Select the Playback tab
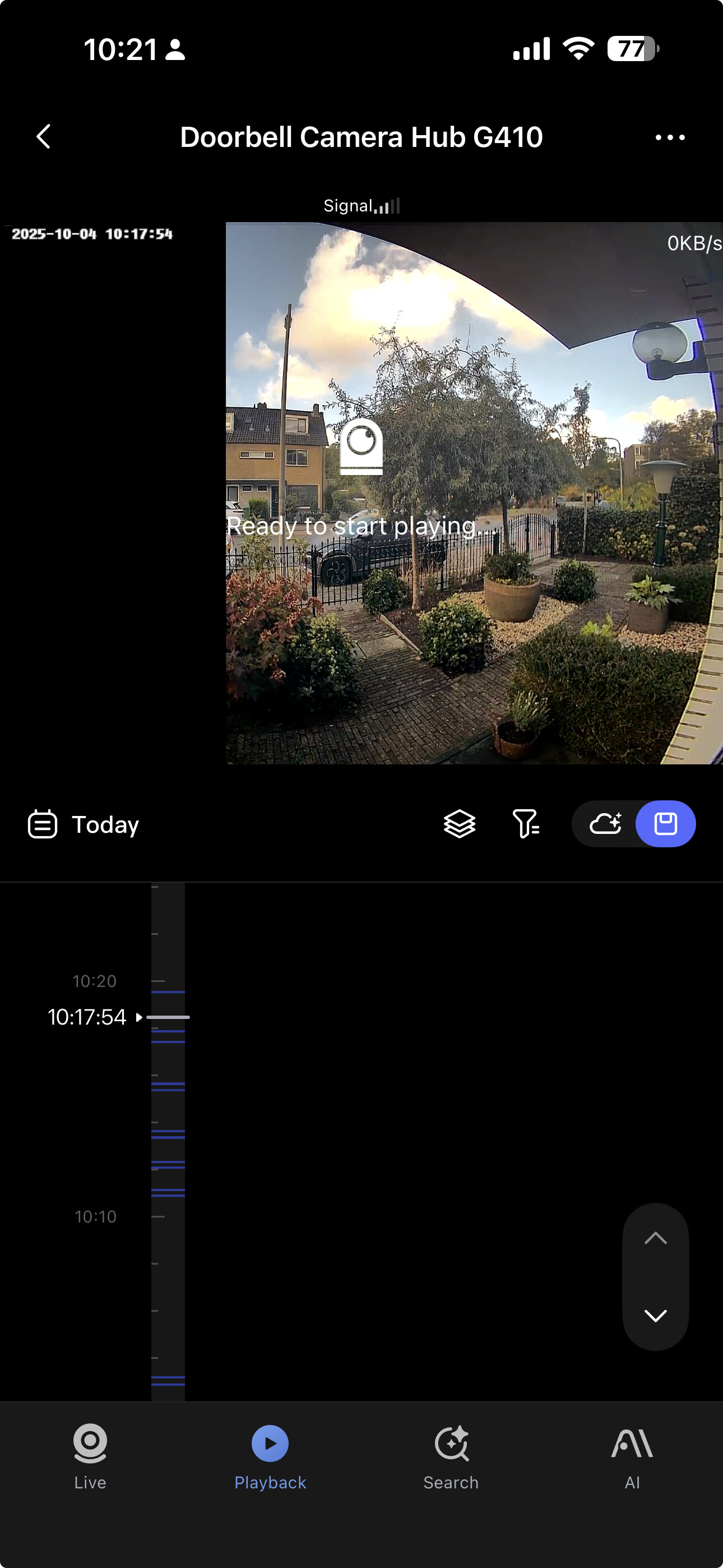This screenshot has height=1568, width=723. [x=270, y=1455]
